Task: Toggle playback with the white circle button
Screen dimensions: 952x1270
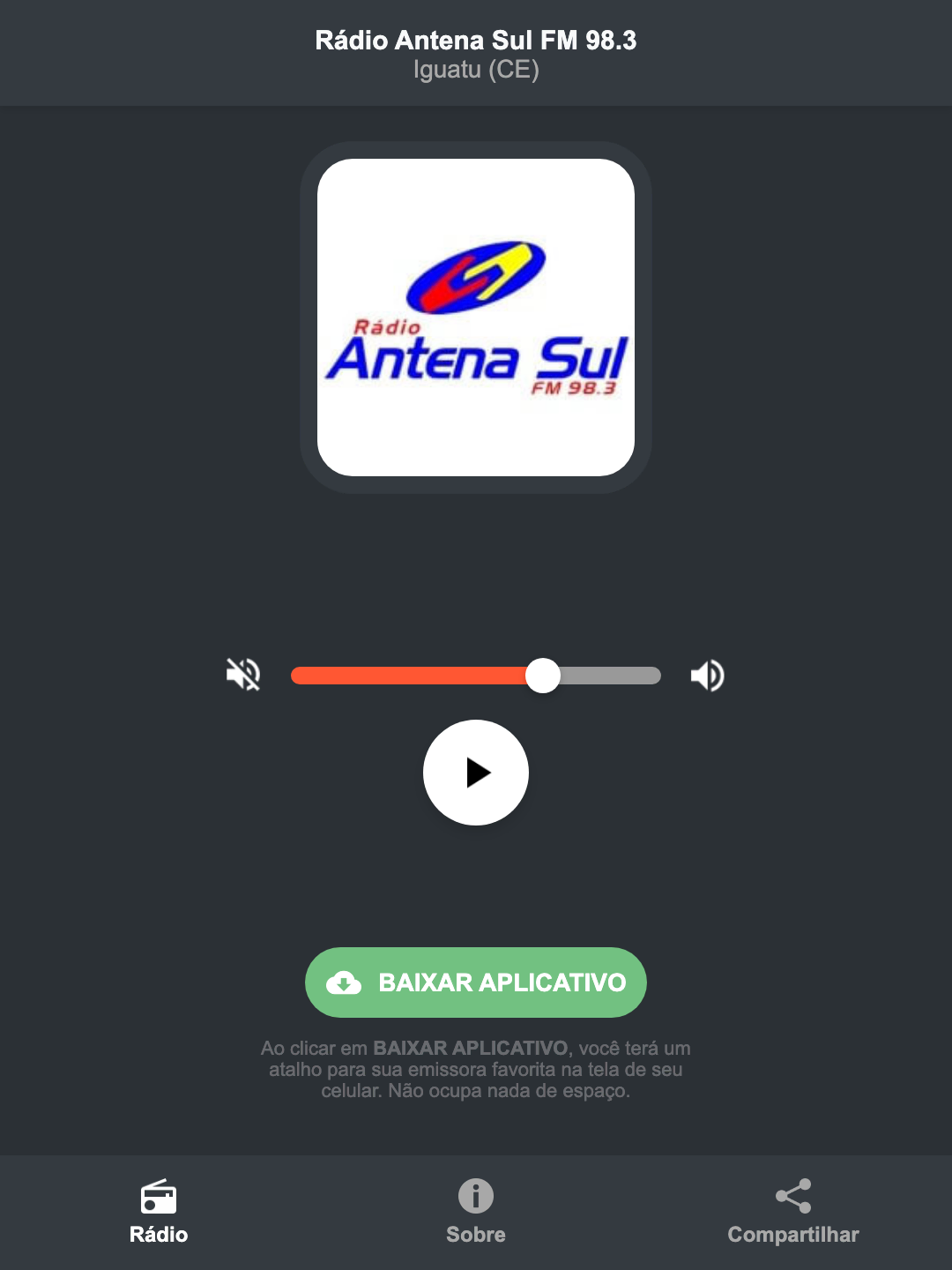Action: tap(476, 773)
